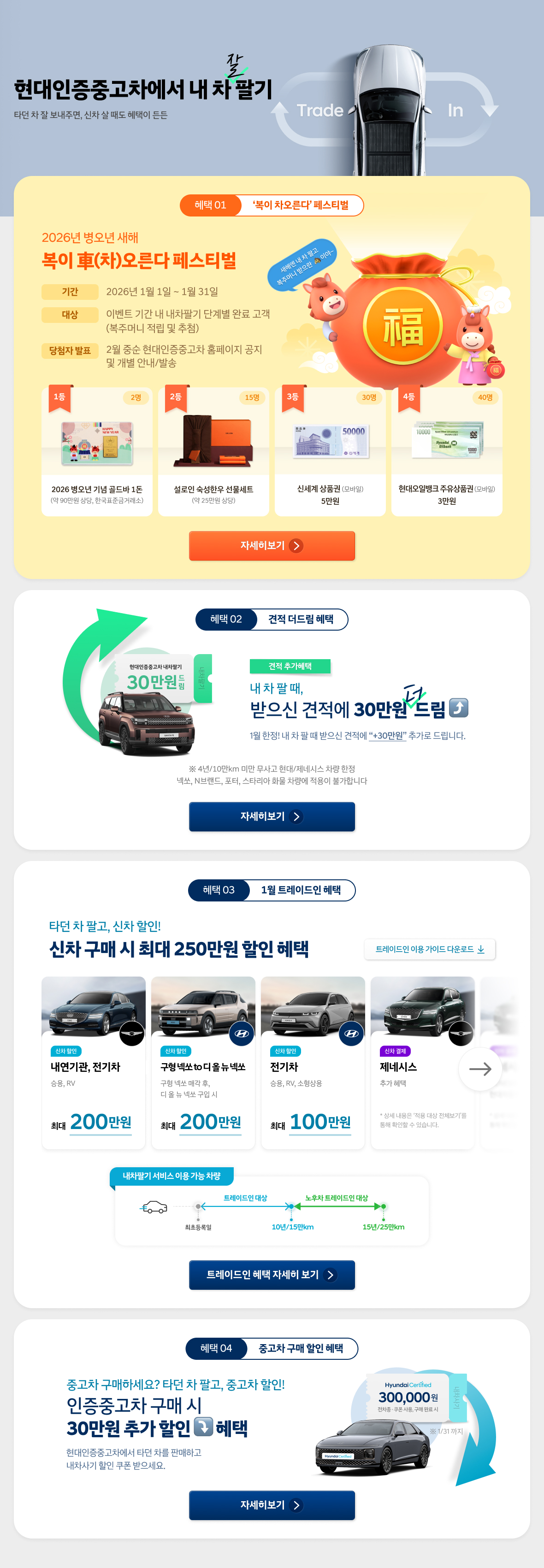Open the 내연기관, 전기차 discount card
Viewport: 544px width, 1568px height.
pos(93,1062)
